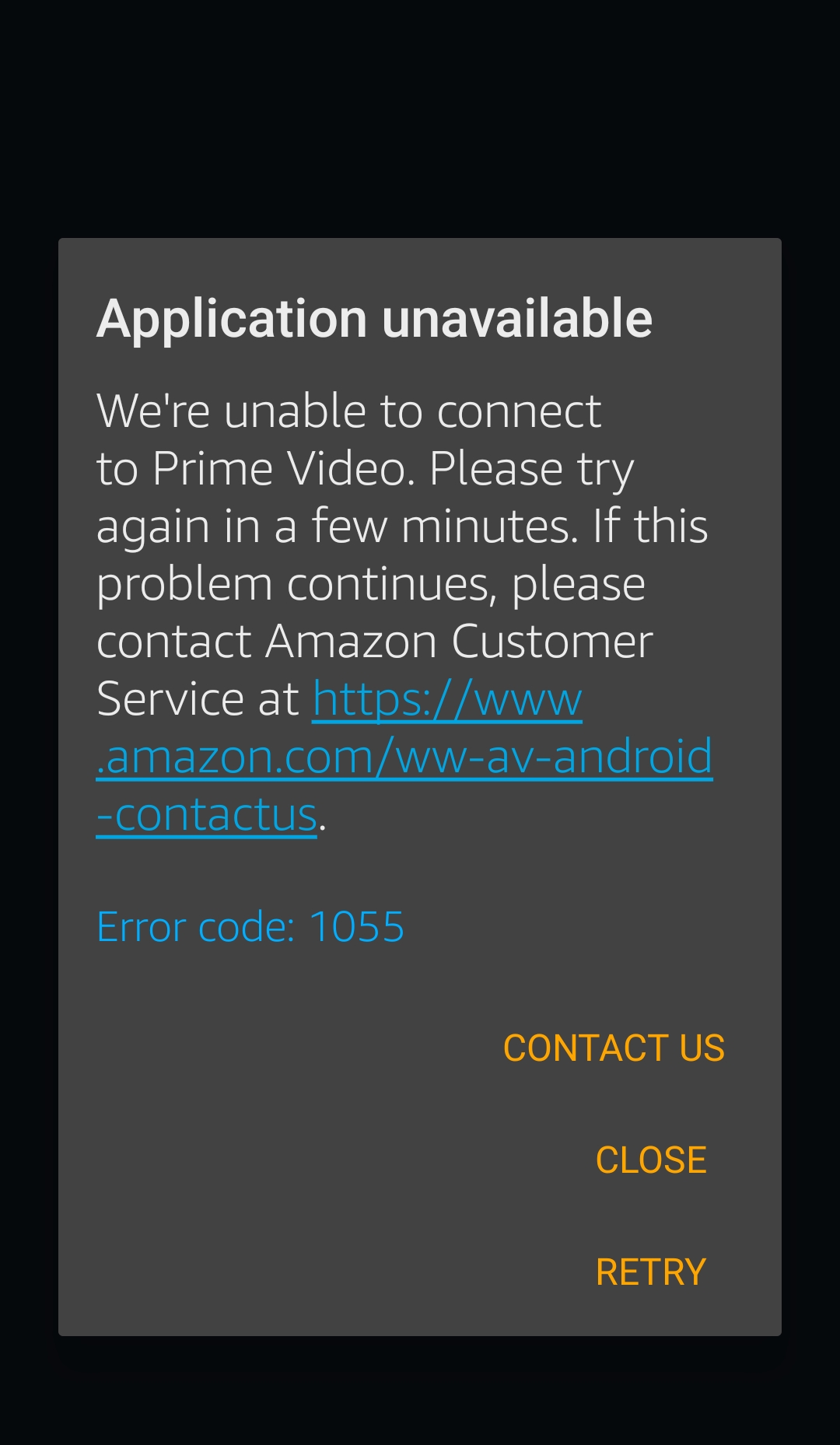Tap the CONTACT US button
Image resolution: width=840 pixels, height=1445 pixels.
point(614,1048)
